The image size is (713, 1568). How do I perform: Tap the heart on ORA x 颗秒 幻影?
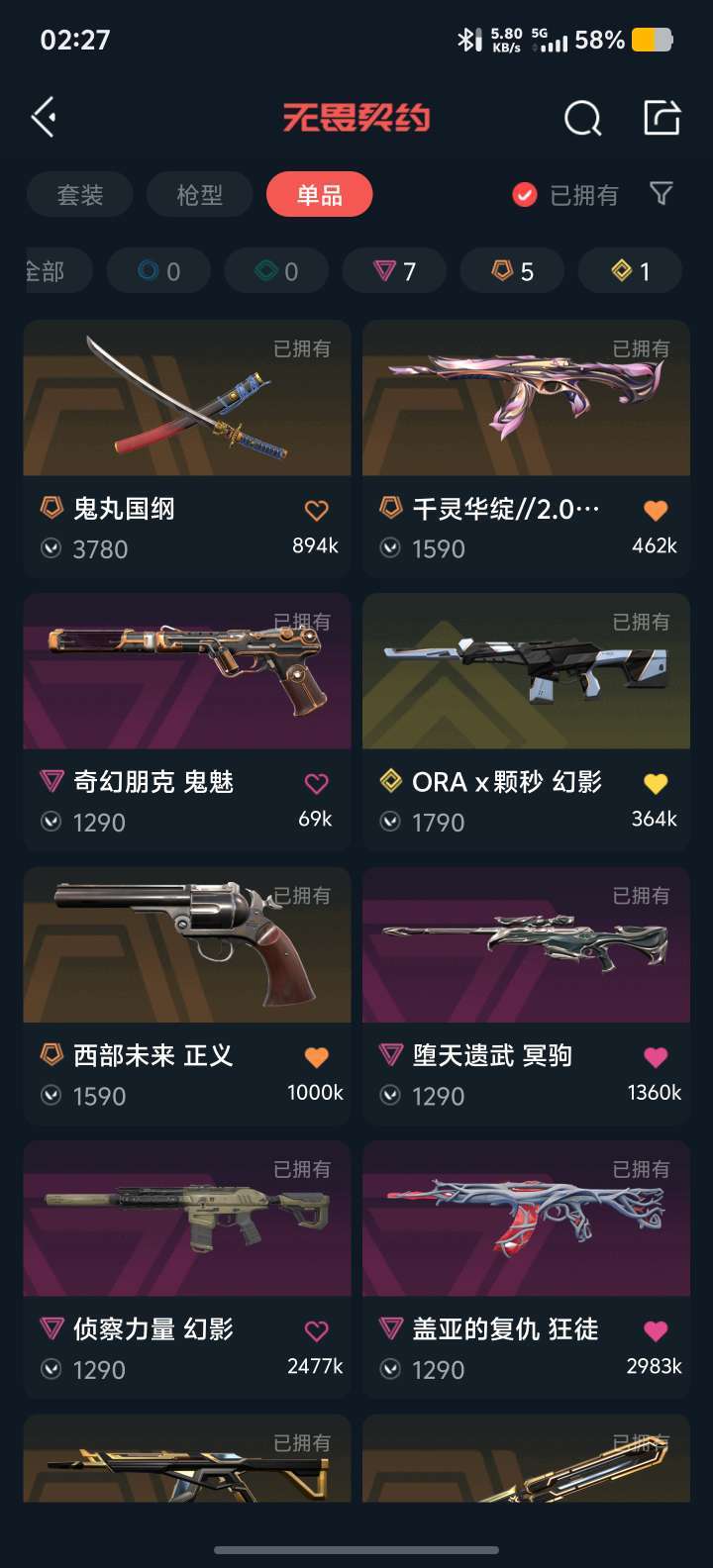(655, 784)
